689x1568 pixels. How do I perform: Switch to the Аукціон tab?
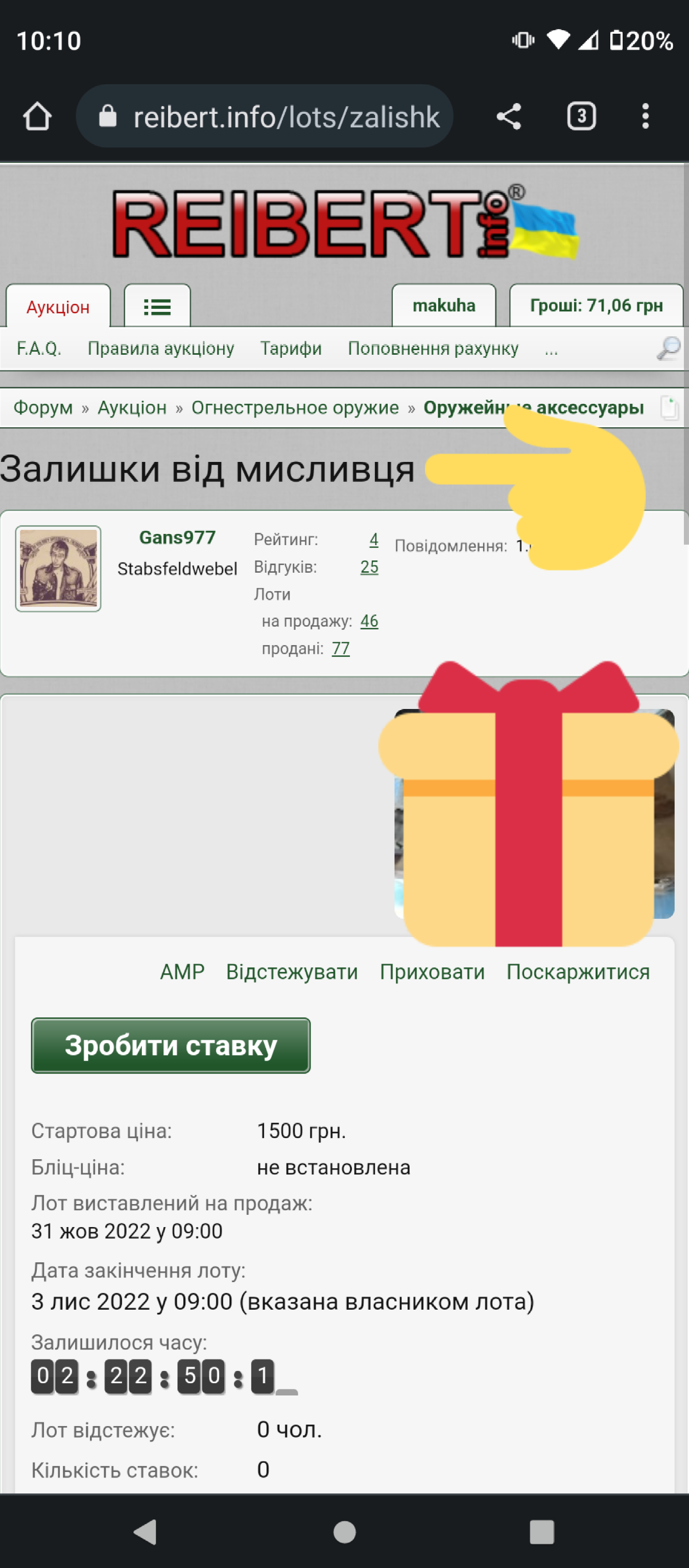click(58, 307)
